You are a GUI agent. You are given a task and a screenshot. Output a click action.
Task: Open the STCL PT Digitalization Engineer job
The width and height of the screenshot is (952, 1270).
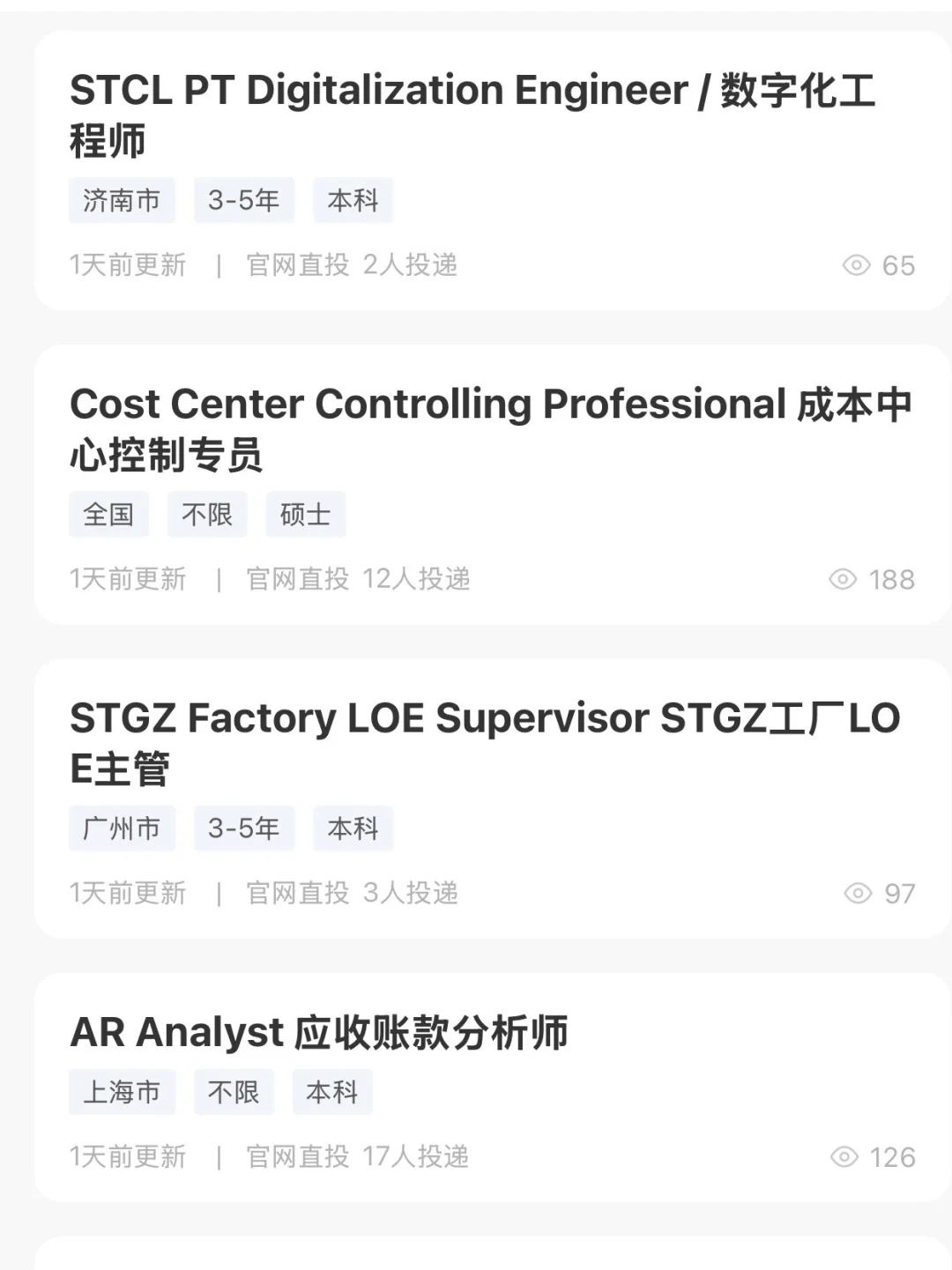(x=472, y=115)
